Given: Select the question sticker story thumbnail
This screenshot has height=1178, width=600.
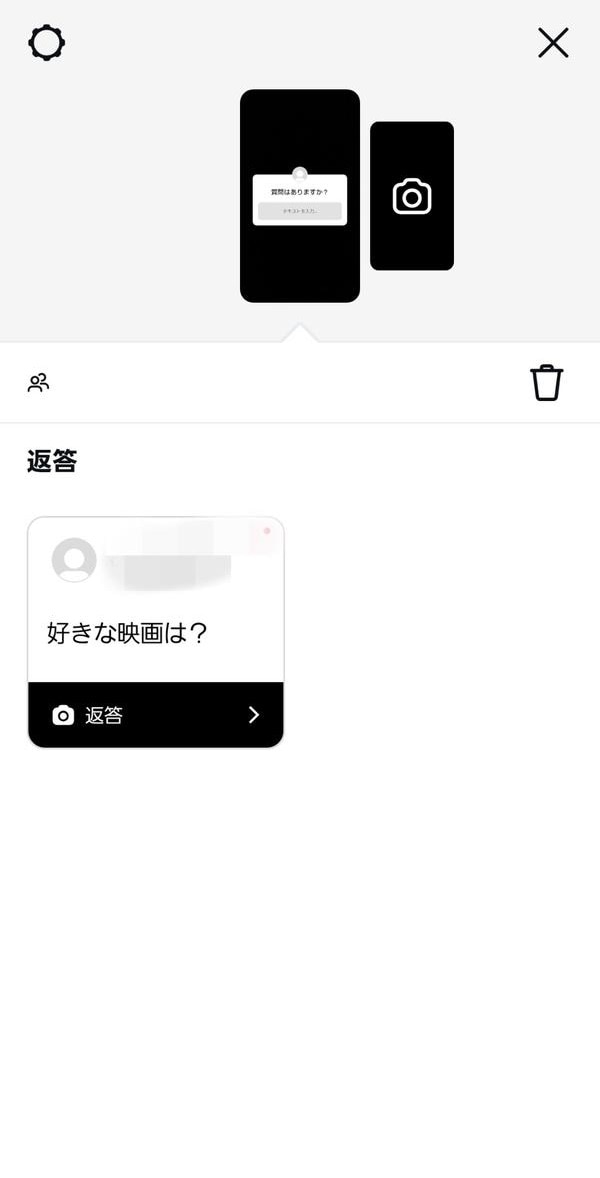Looking at the screenshot, I should click(x=299, y=196).
